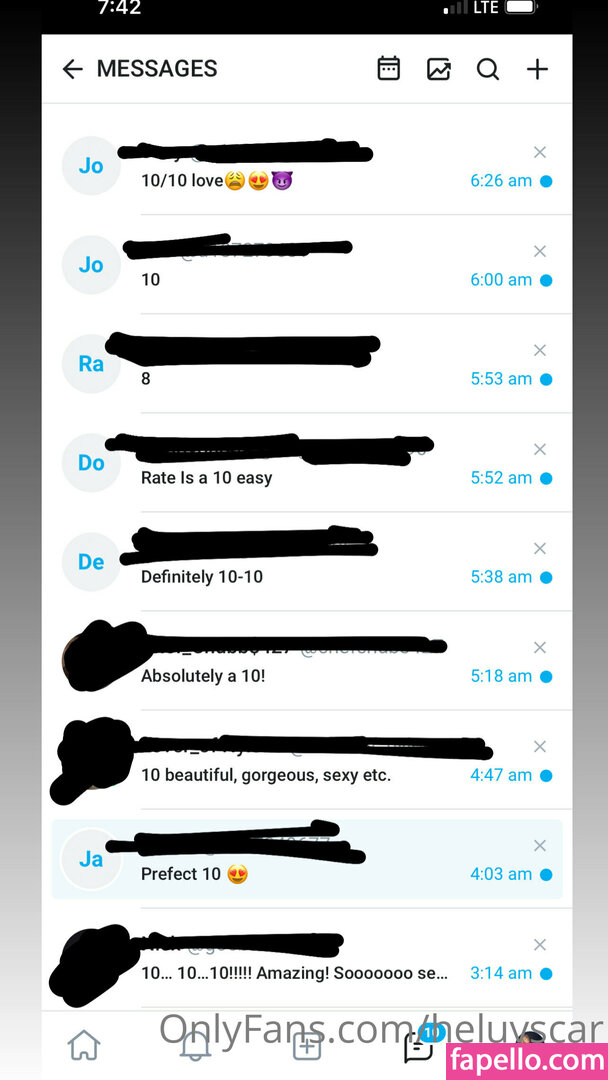
Task: Open chat "Definitely 10-10"
Action: point(300,577)
